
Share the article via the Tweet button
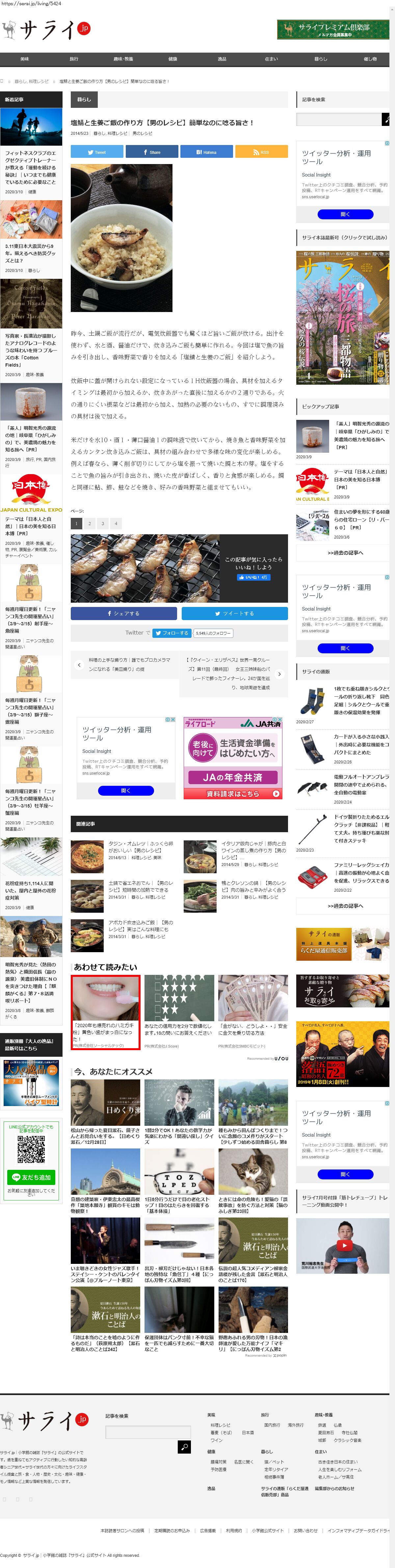(x=97, y=152)
